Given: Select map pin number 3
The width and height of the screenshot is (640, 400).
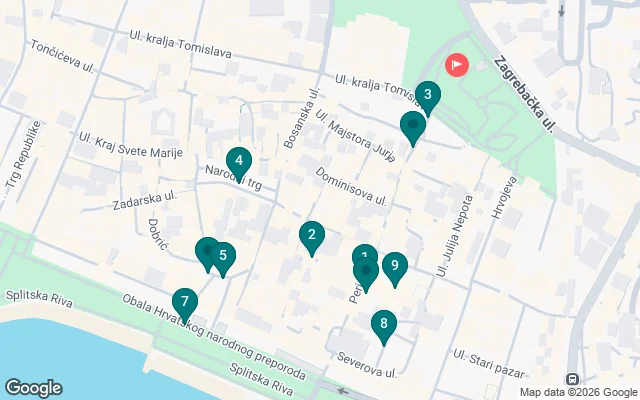Looking at the screenshot, I should point(428,97).
